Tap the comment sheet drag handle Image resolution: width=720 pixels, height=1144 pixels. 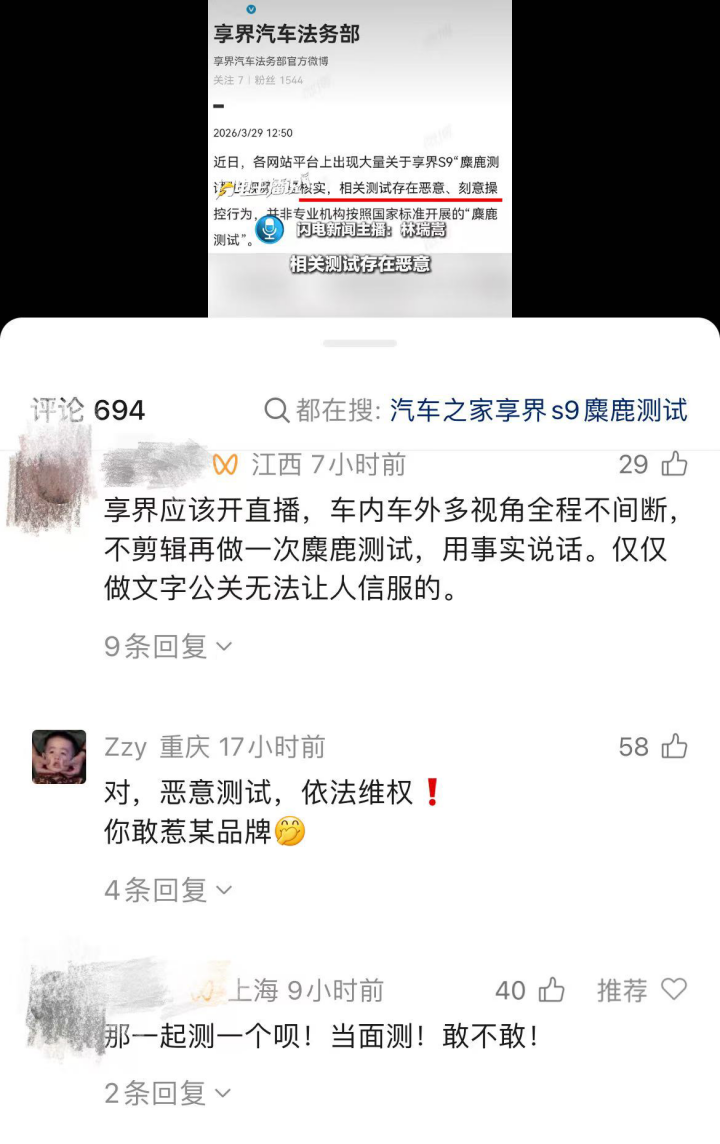[x=360, y=343]
